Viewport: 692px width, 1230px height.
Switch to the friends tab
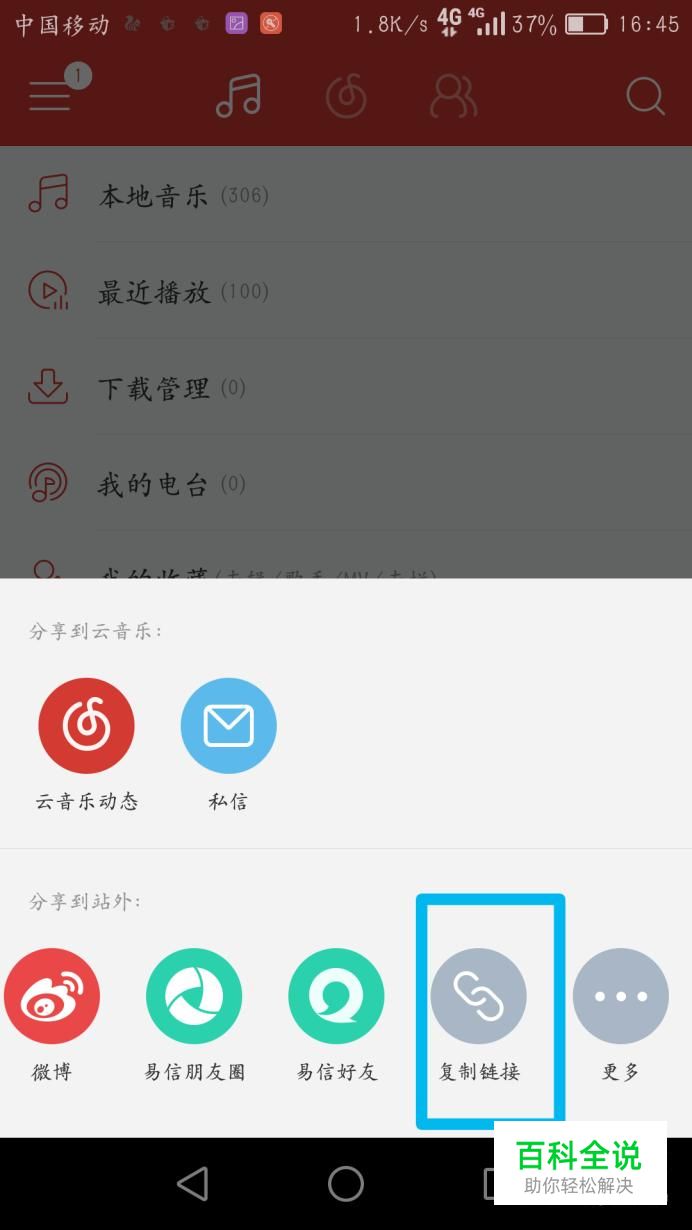453,97
